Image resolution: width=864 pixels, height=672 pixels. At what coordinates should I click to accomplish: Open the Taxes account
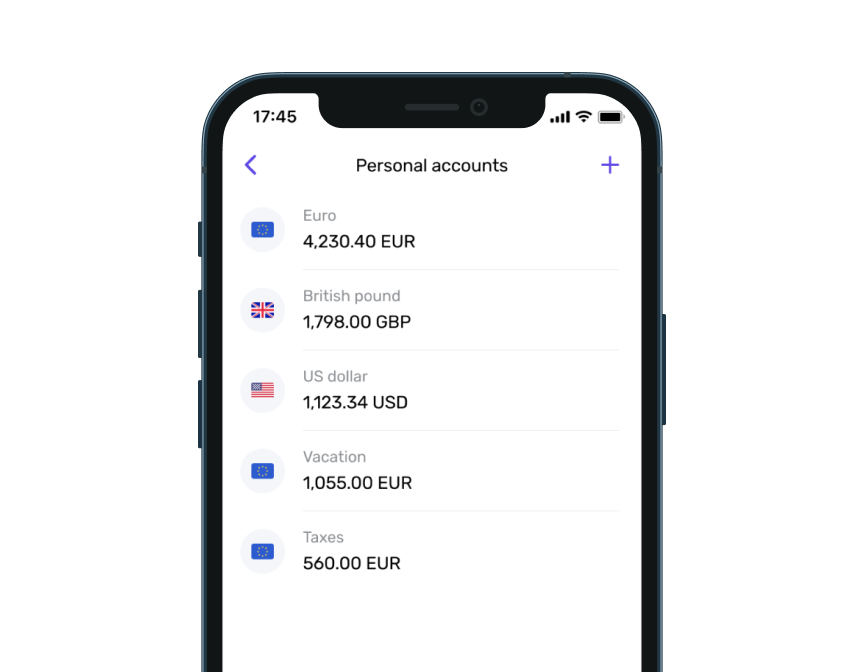tap(430, 551)
